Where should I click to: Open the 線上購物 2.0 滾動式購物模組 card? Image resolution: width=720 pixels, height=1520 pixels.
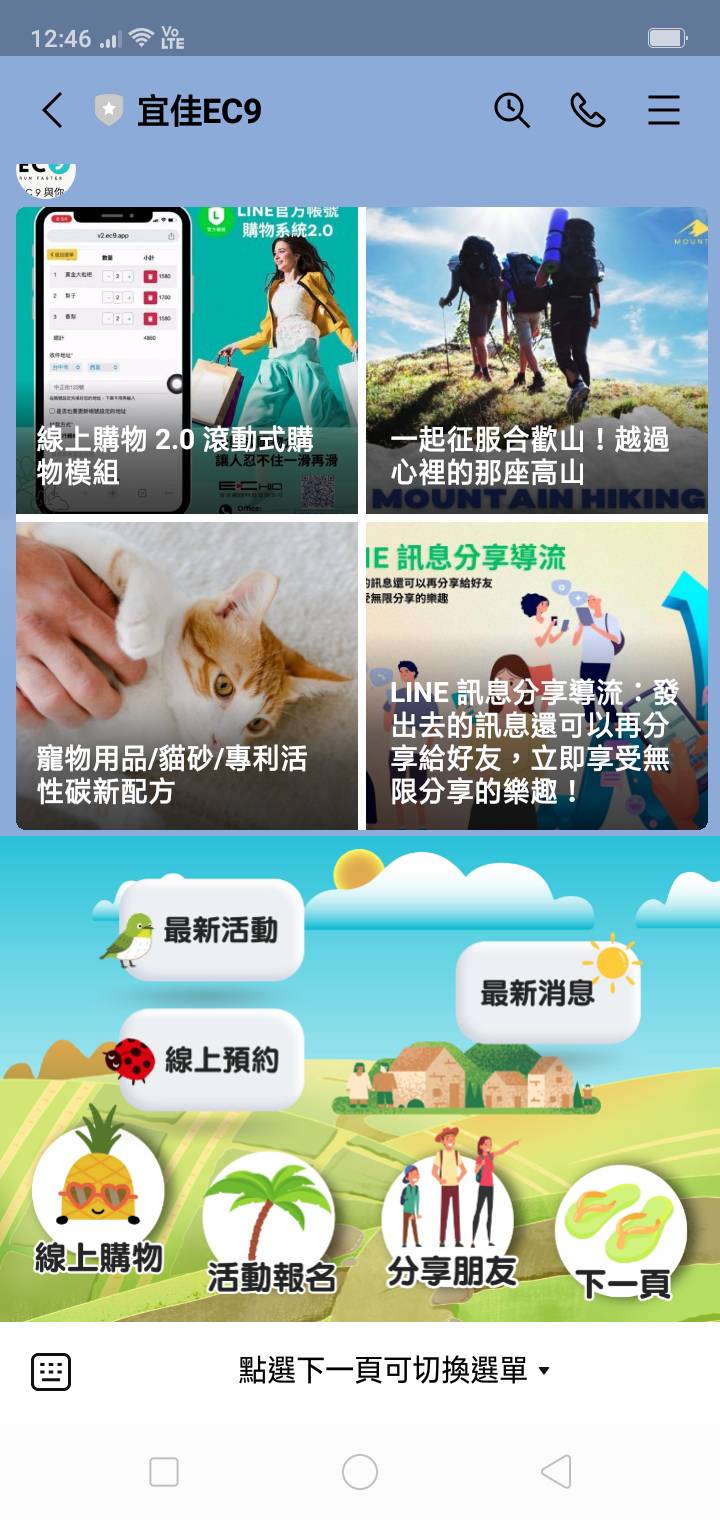click(187, 360)
